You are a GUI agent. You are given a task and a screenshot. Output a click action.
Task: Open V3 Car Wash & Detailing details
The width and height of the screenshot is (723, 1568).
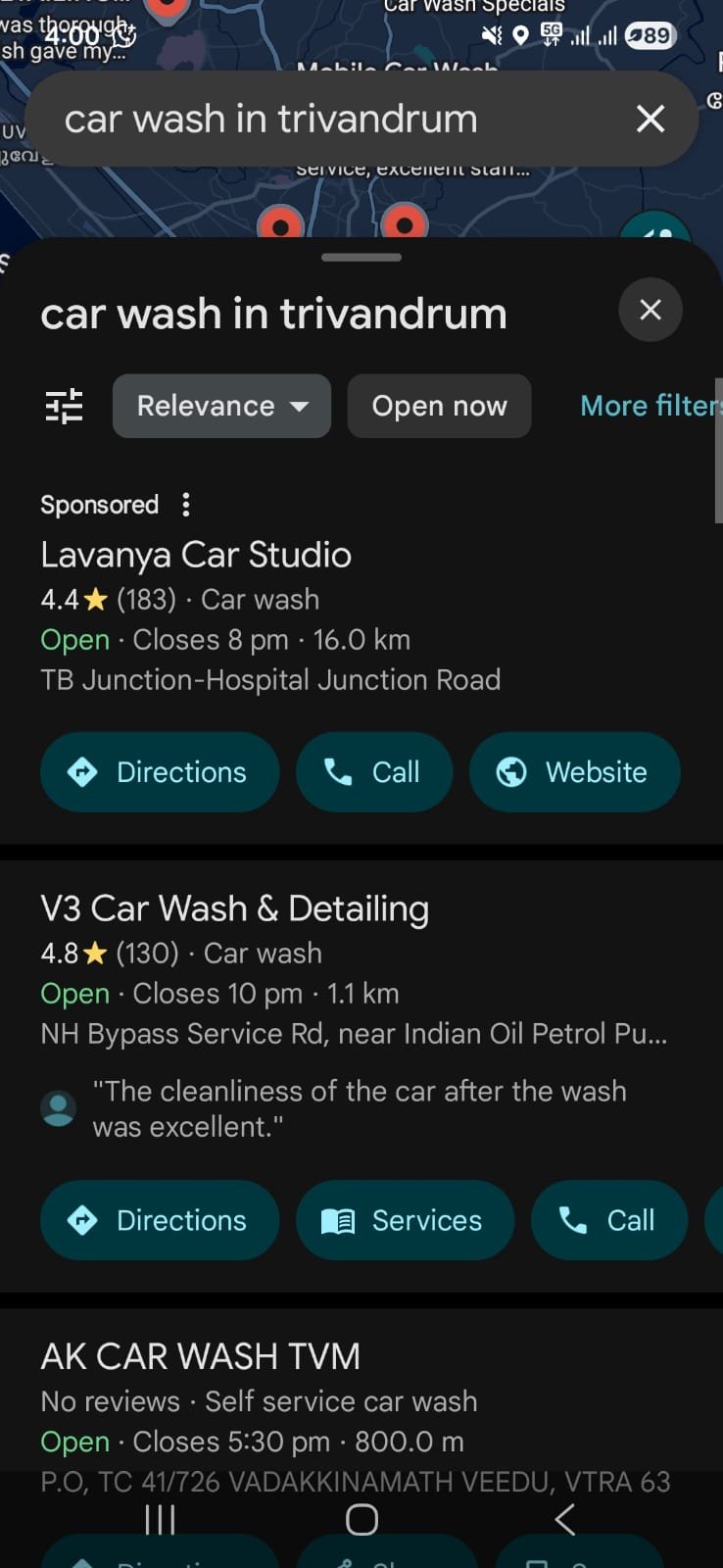[x=235, y=909]
